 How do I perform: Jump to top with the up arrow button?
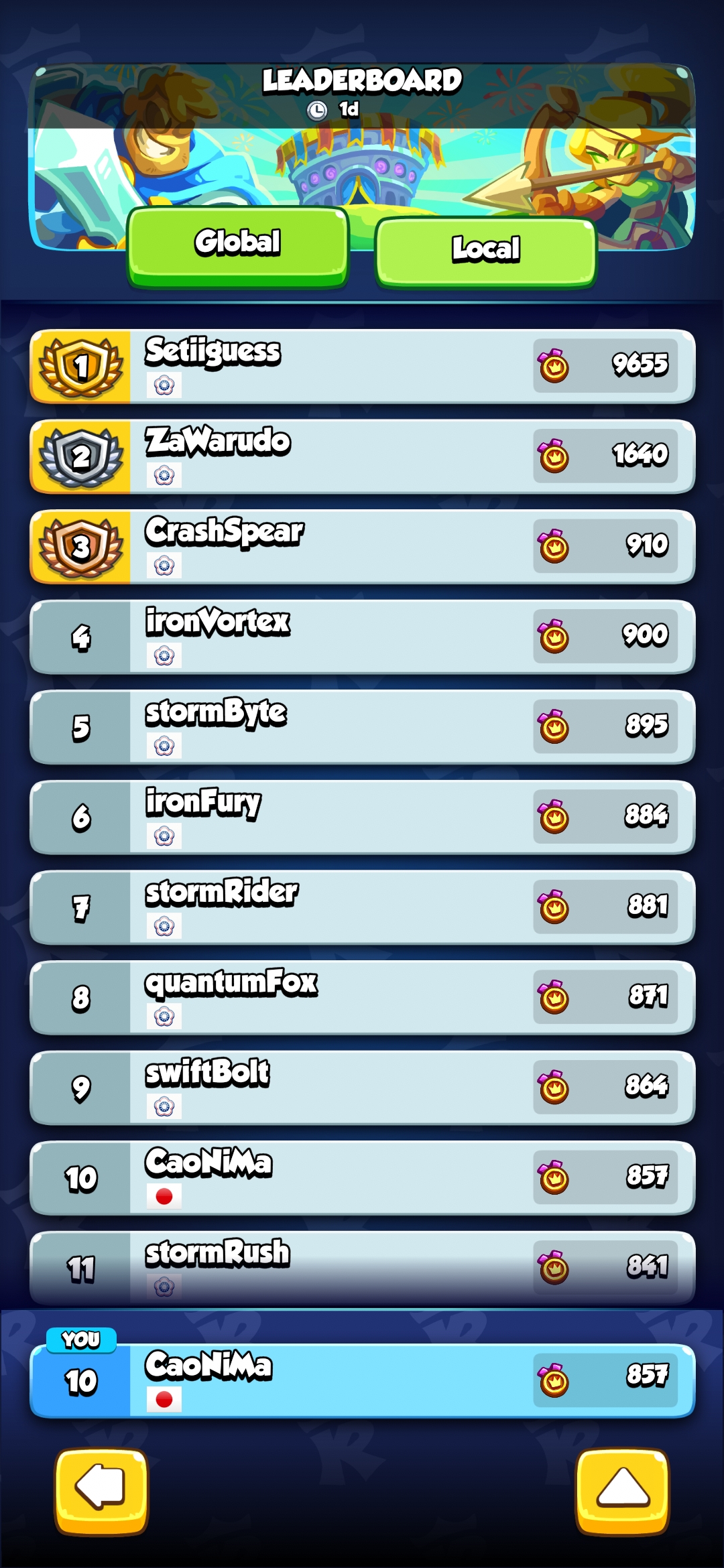tap(623, 1490)
